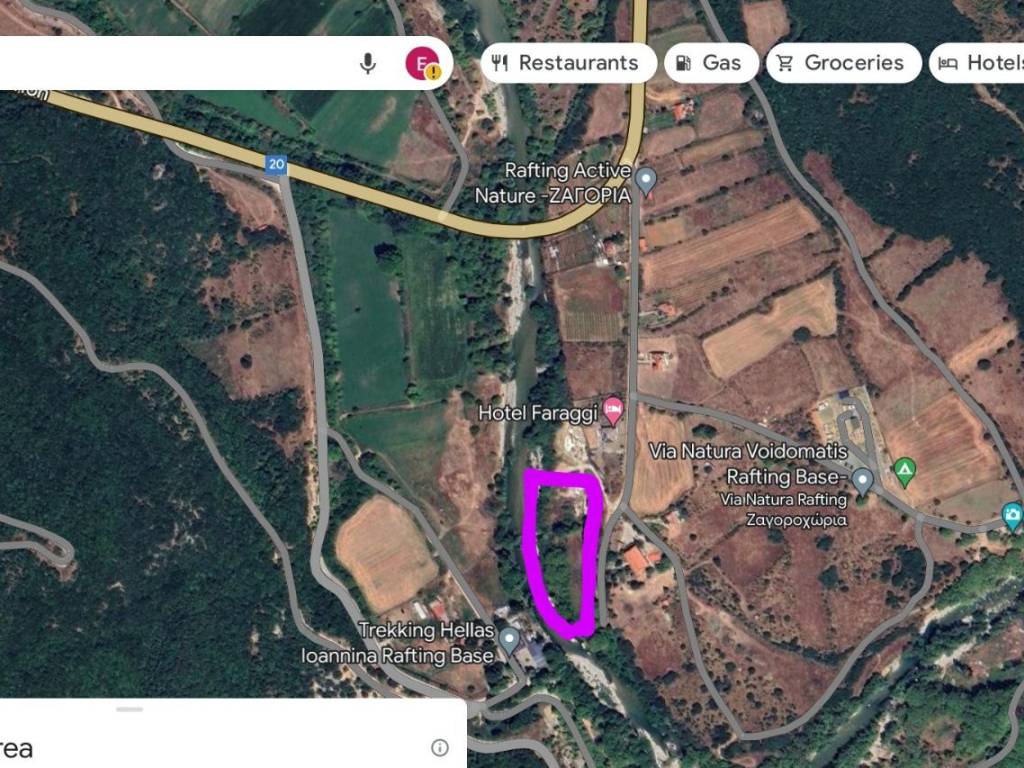Select the Restaurants chip
The height and width of the screenshot is (768, 1024).
(x=565, y=63)
